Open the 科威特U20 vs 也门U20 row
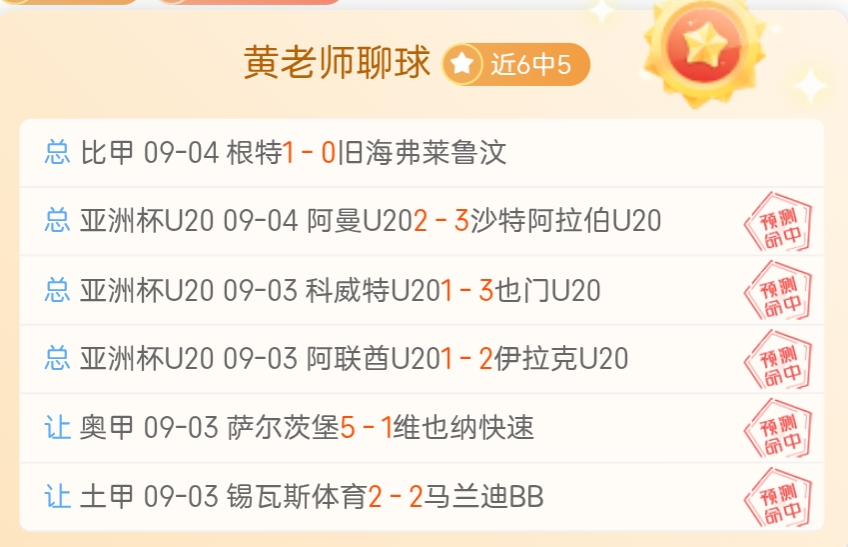 coord(422,291)
